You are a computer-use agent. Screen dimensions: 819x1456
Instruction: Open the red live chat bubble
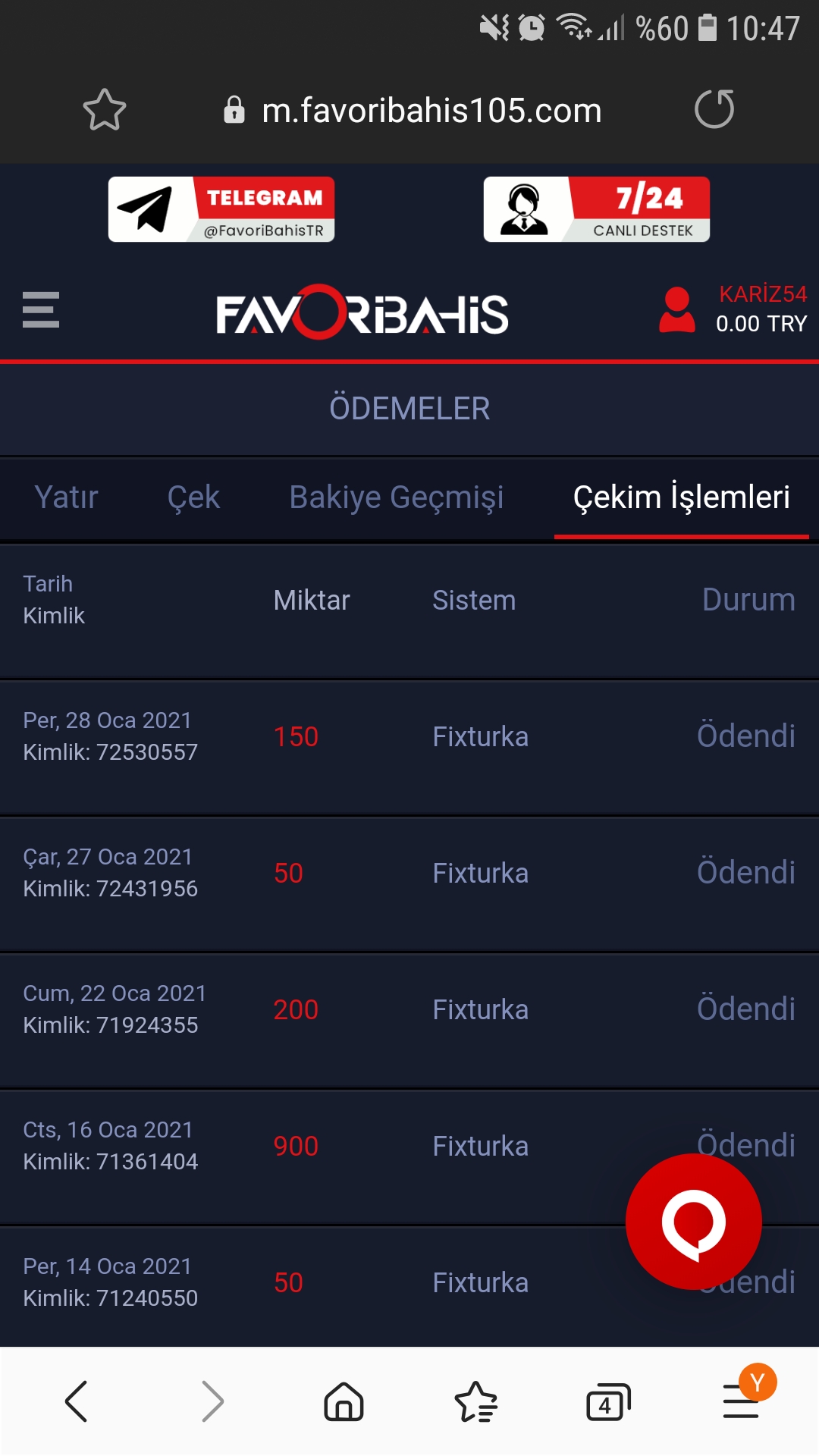pos(693,1222)
